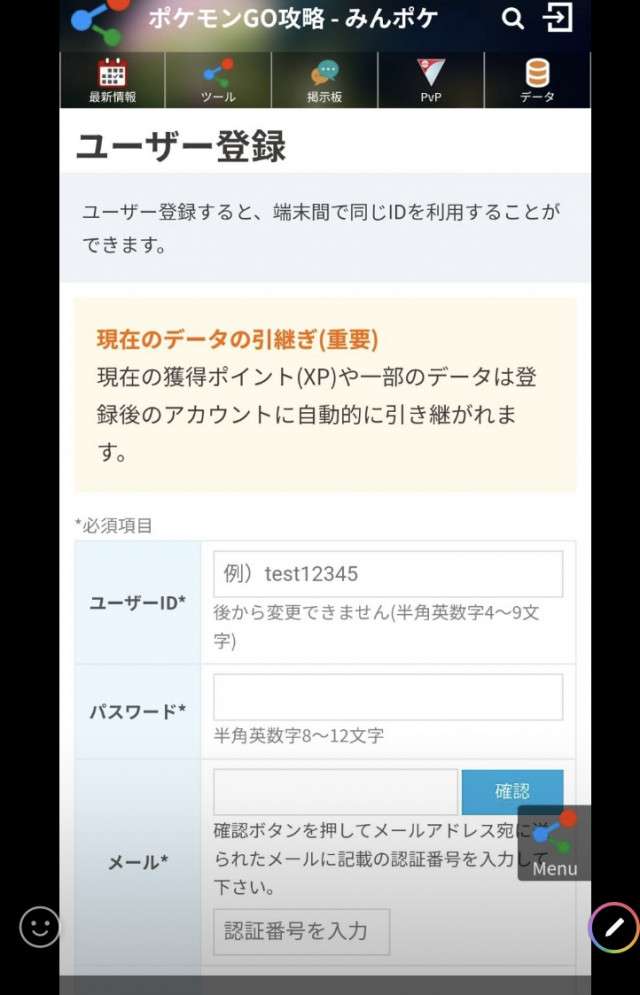This screenshot has height=995, width=640.
Task: Focus the ユーザーID input field
Action: click(388, 574)
